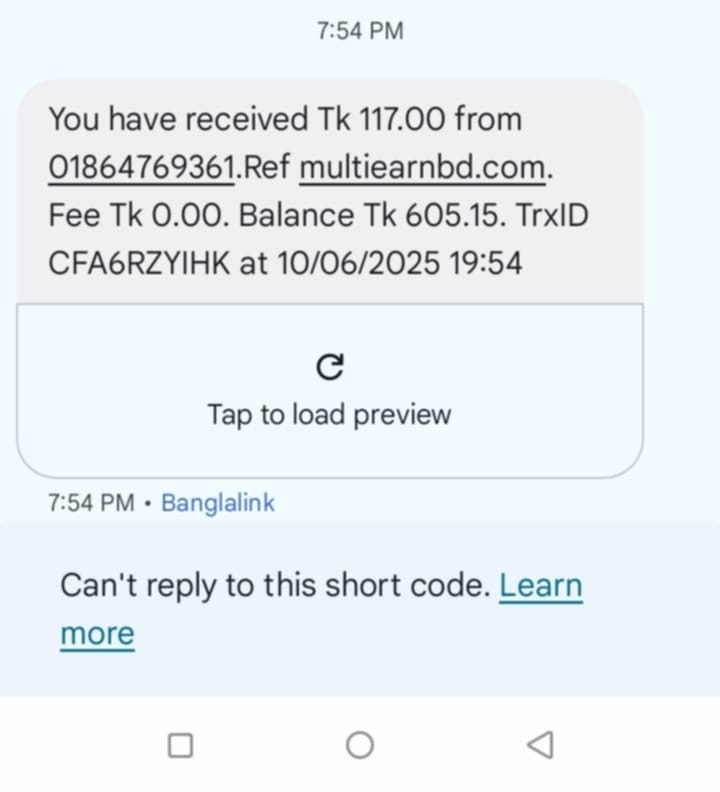720x792 pixels.
Task: Tap the 7:54 PM conversation timestamp
Action: tap(359, 30)
